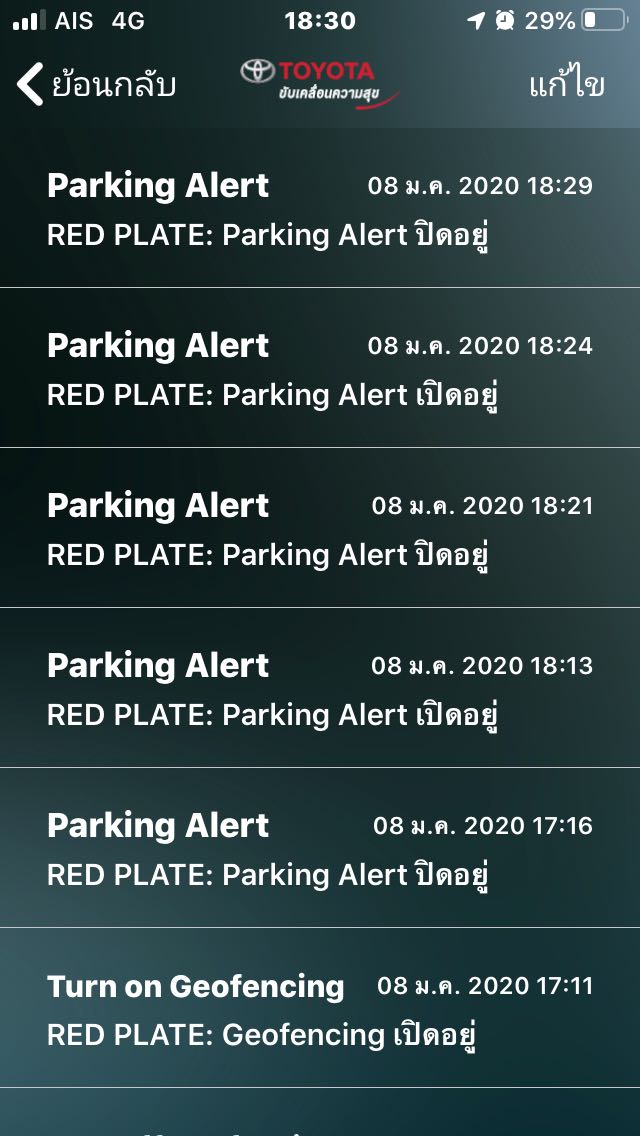Select the Parking Alert entry at 18:13

(320, 688)
